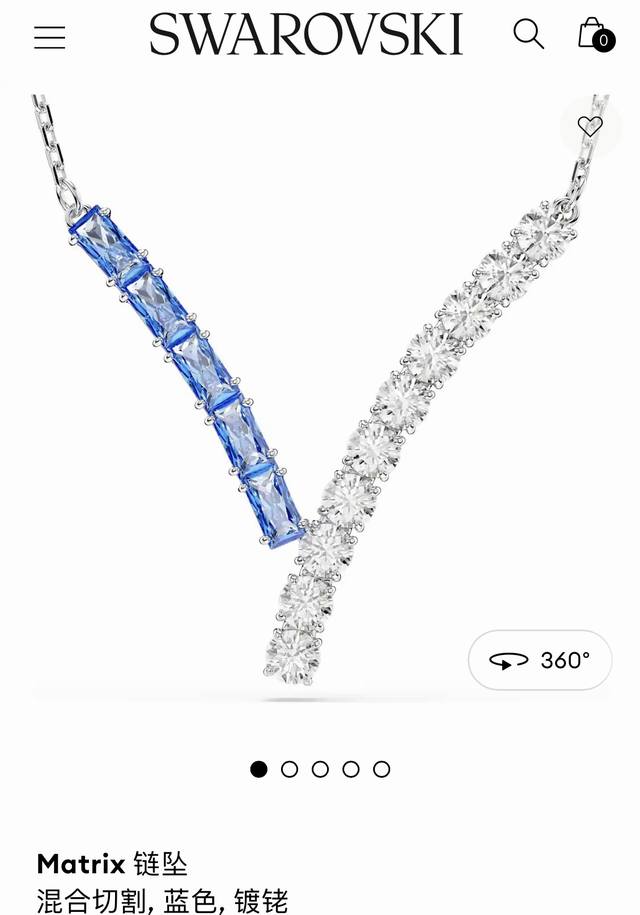Add necklace to wishlist with heart icon

(x=590, y=126)
